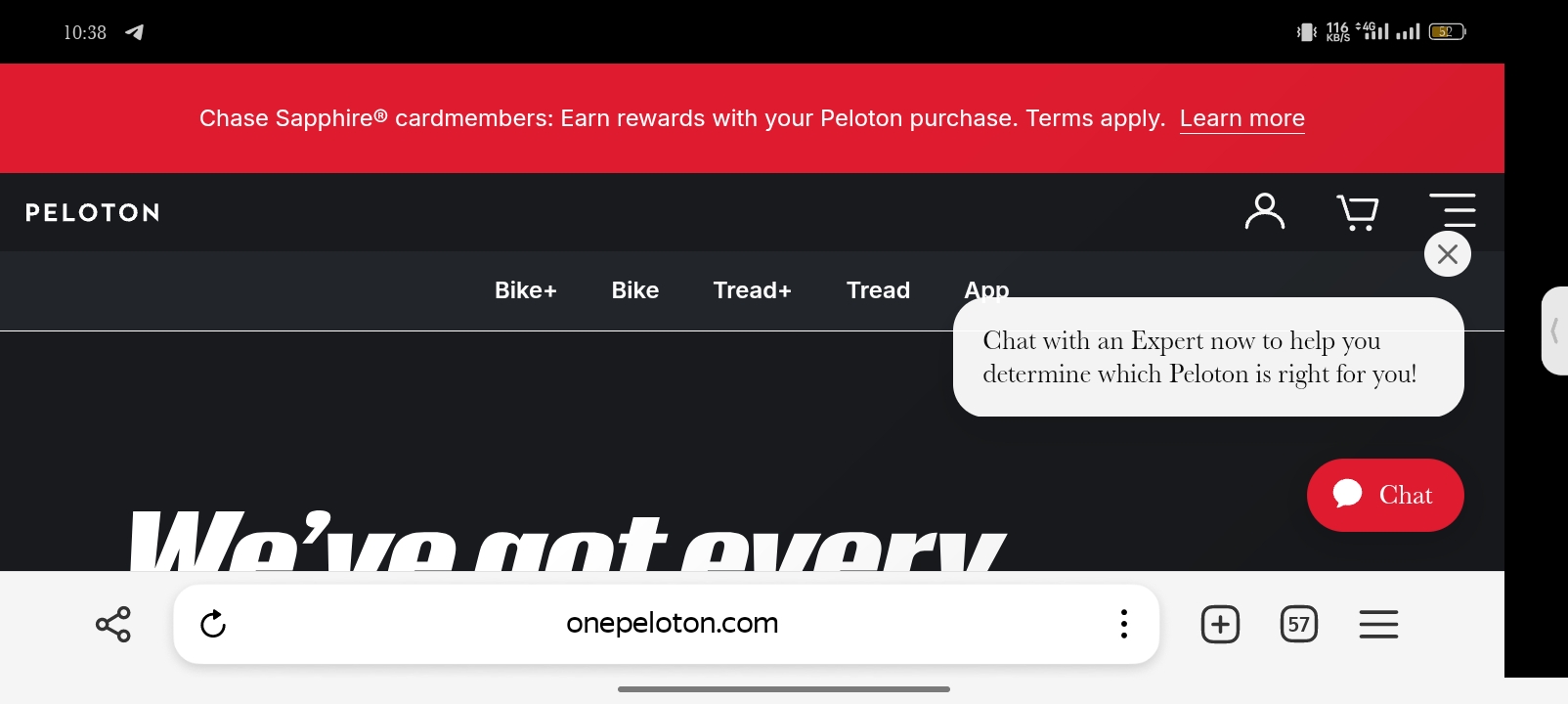
Task: Dismiss the chat expert popup
Action: [1447, 254]
